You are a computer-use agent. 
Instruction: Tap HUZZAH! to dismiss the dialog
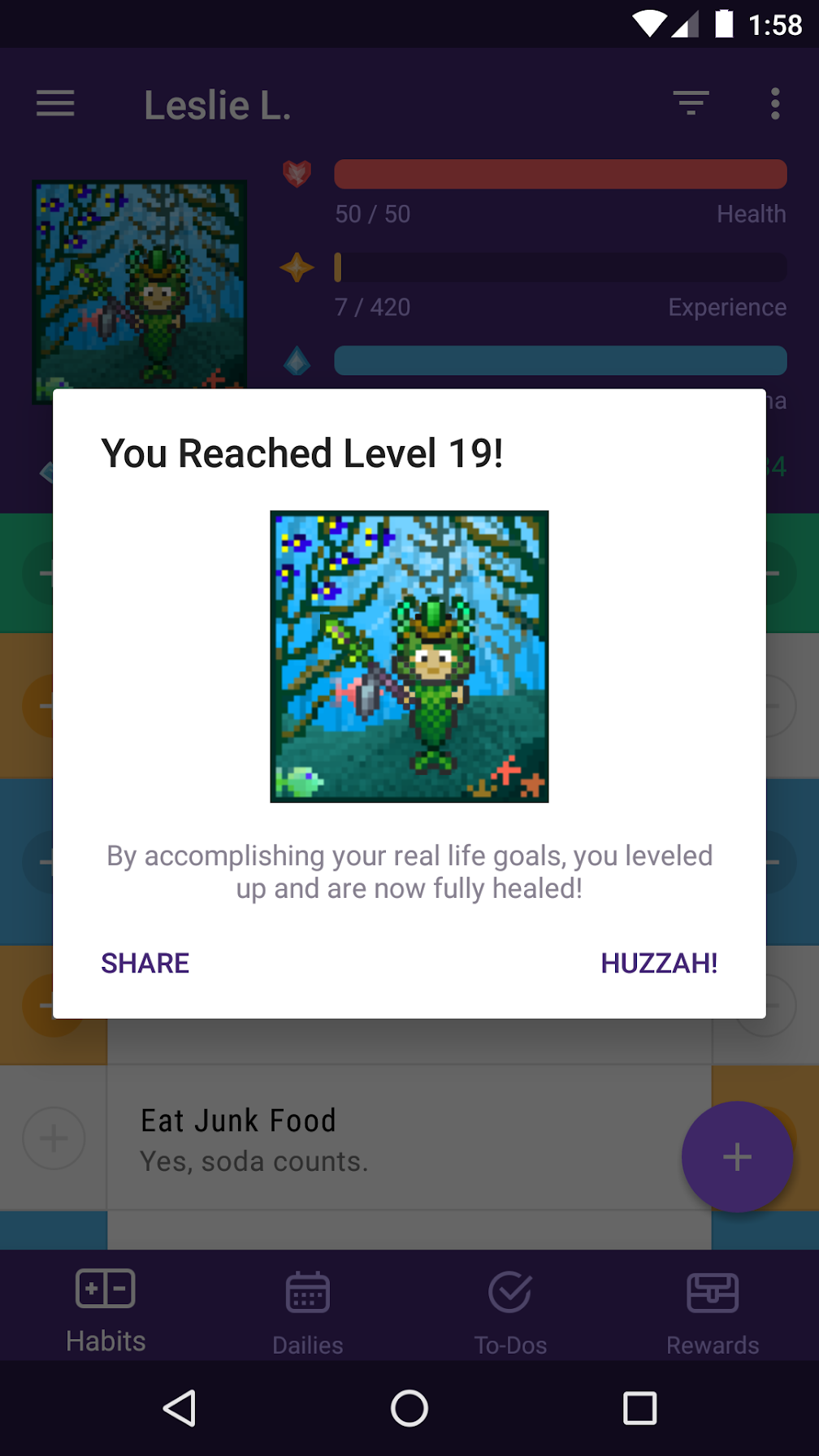[x=658, y=963]
